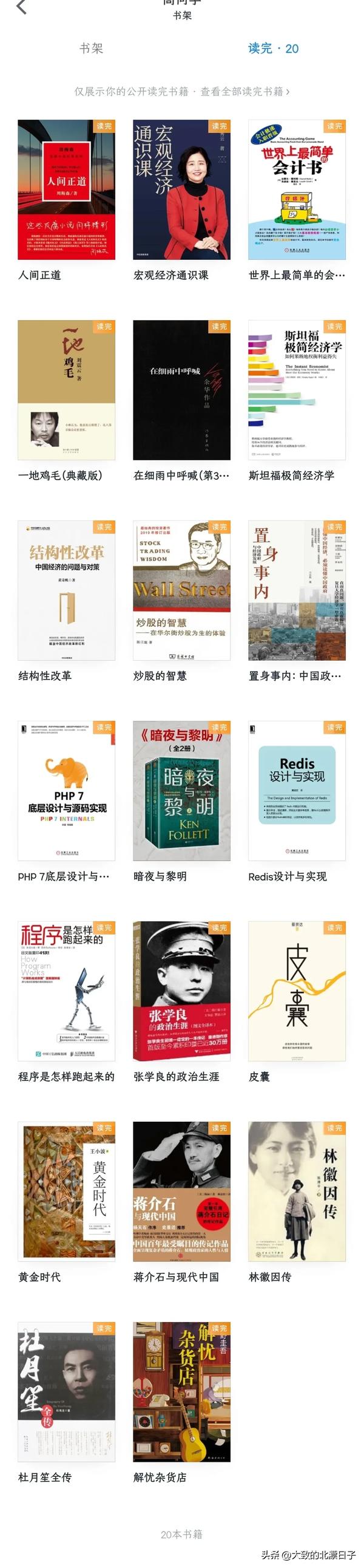Open the book 斯坦福极简经济学
The width and height of the screenshot is (364, 1568).
coord(297,389)
